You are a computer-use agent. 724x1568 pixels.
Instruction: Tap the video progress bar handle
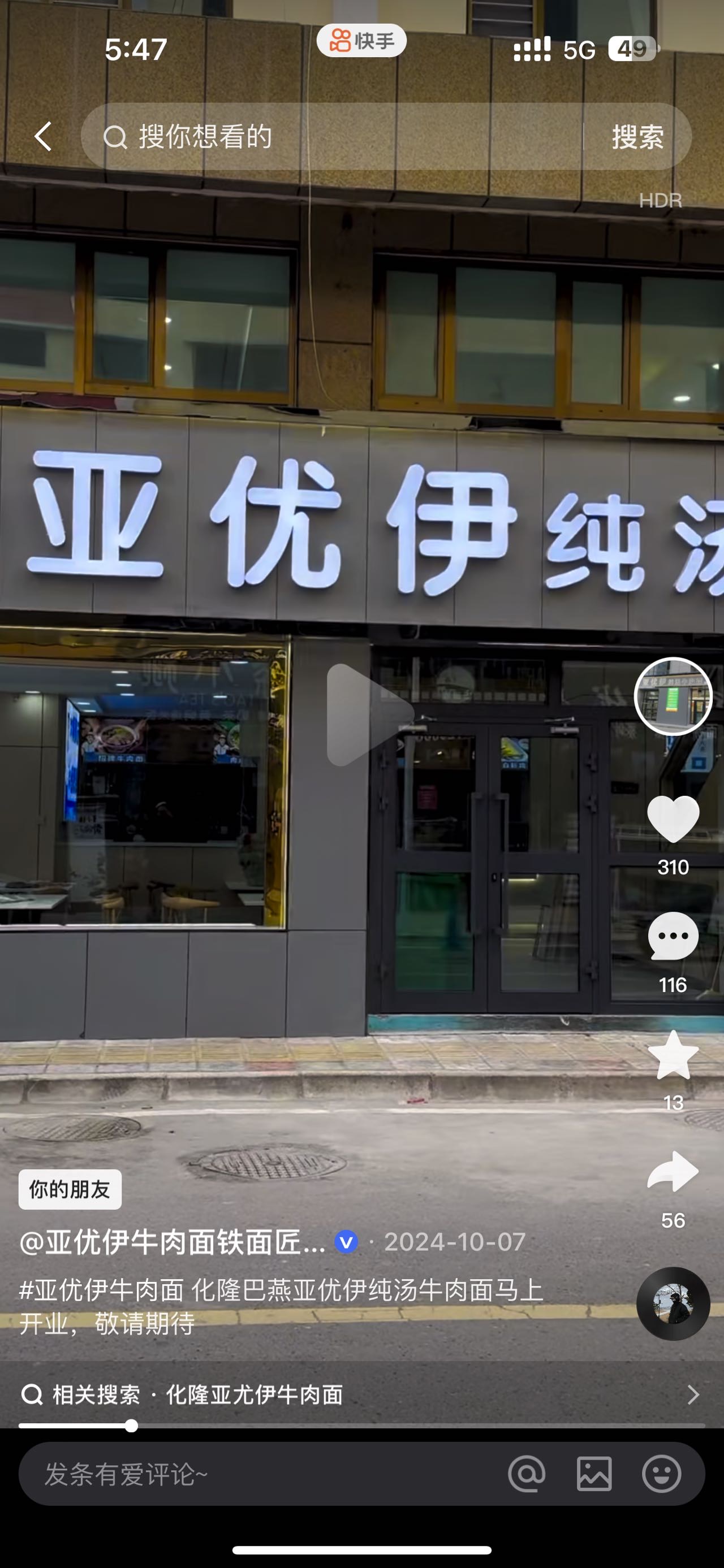tap(131, 1426)
